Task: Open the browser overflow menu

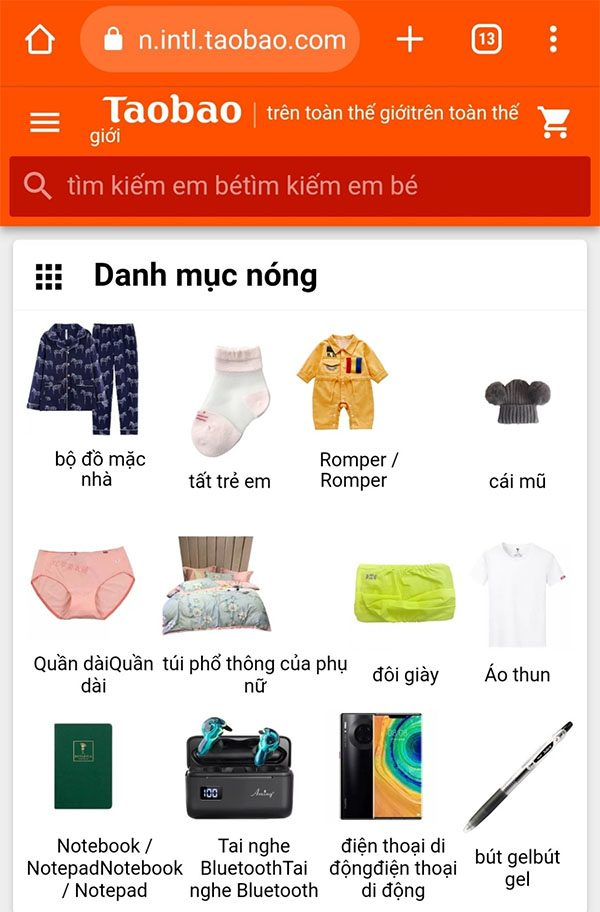Action: [553, 40]
